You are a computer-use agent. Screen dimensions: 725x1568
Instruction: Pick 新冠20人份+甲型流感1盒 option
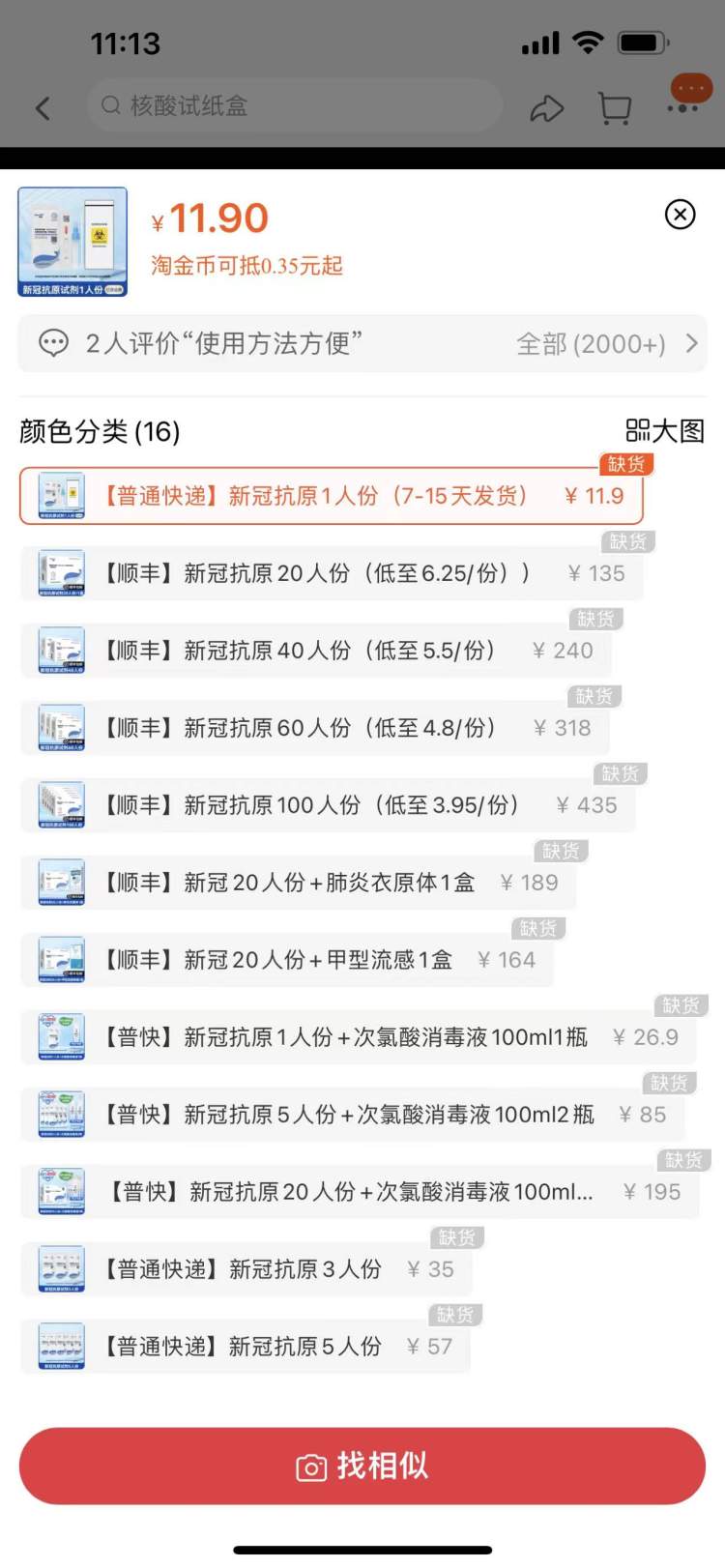click(x=286, y=960)
